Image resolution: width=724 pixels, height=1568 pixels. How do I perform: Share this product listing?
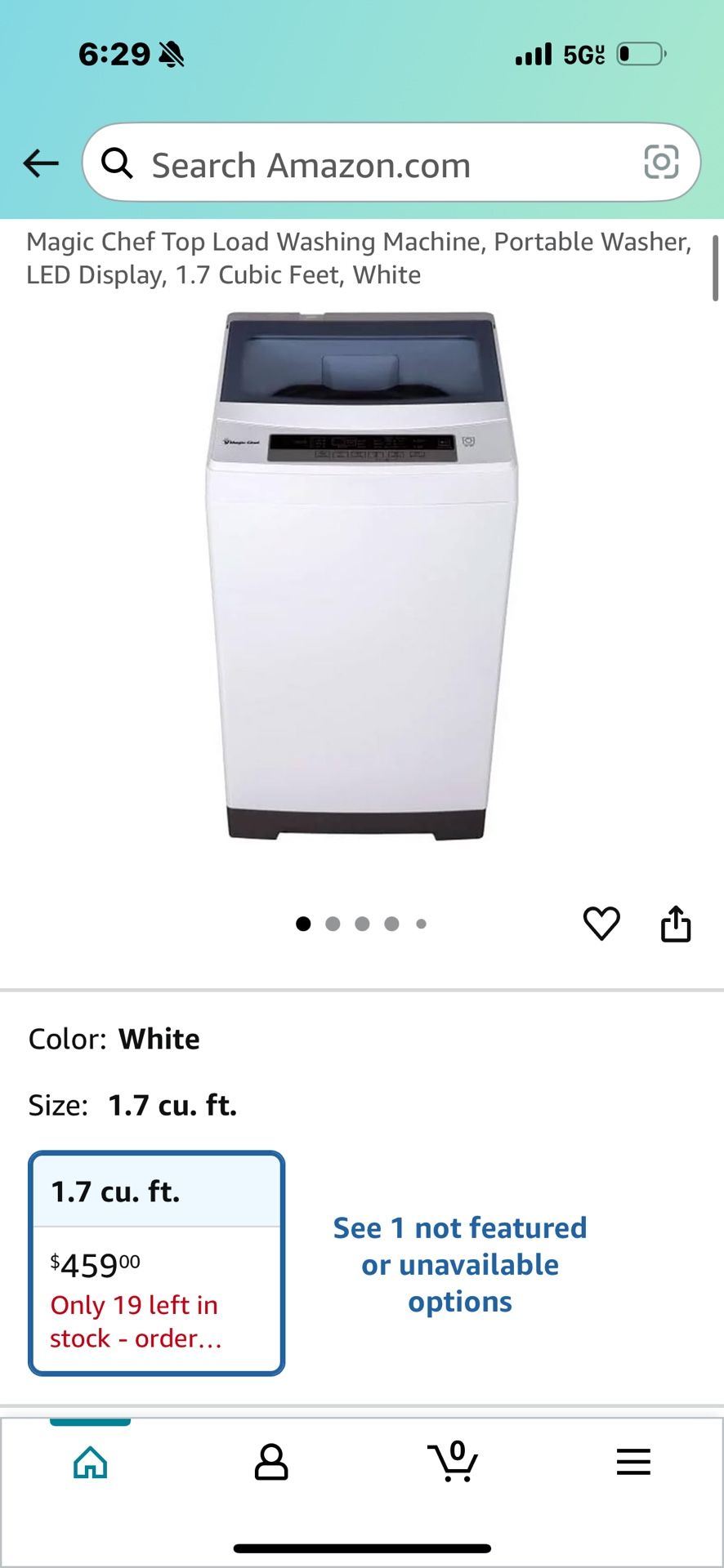coord(676,924)
